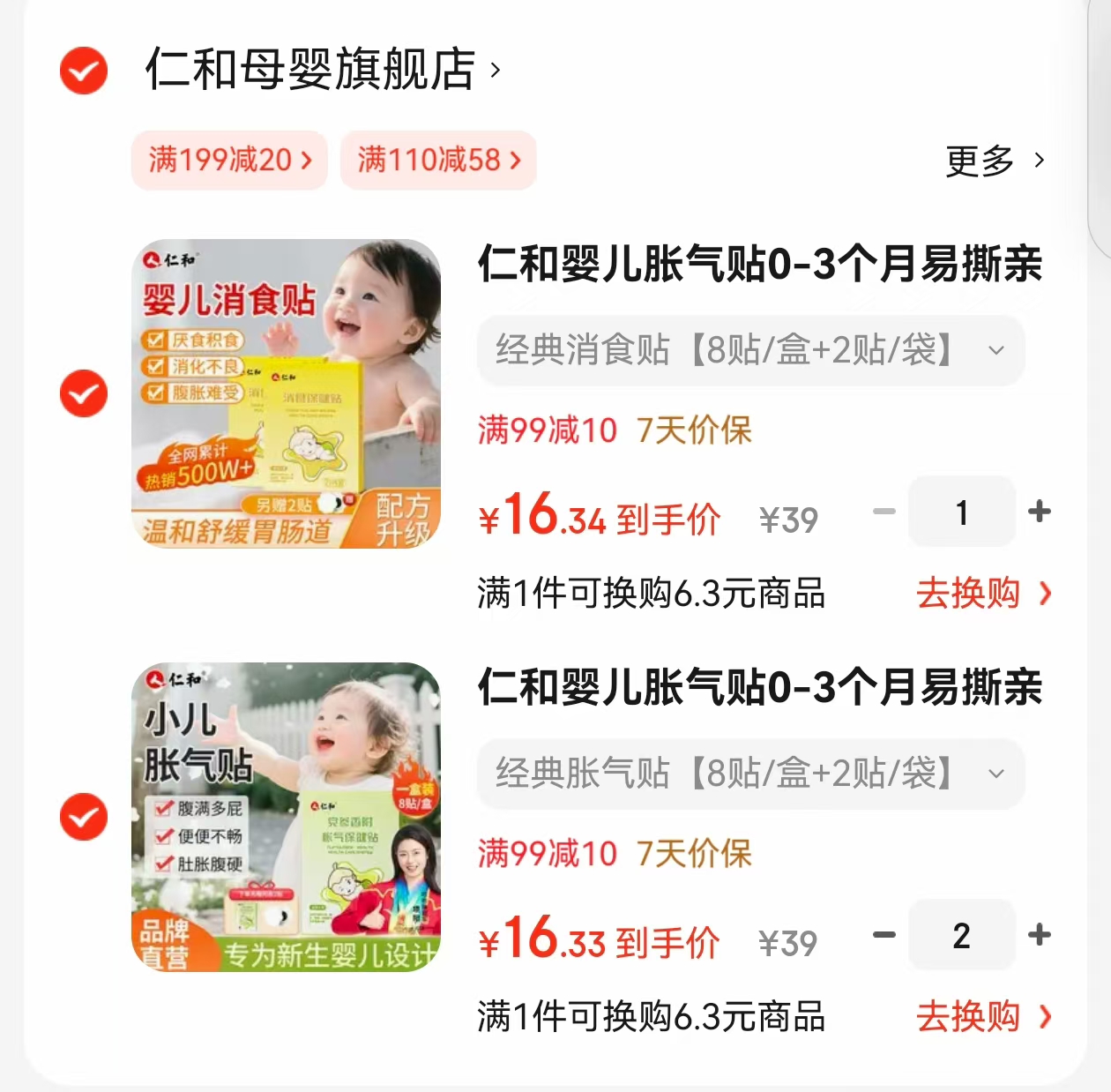Edit the 经典胀气贴 quantity field showing 2

pyautogui.click(x=962, y=935)
